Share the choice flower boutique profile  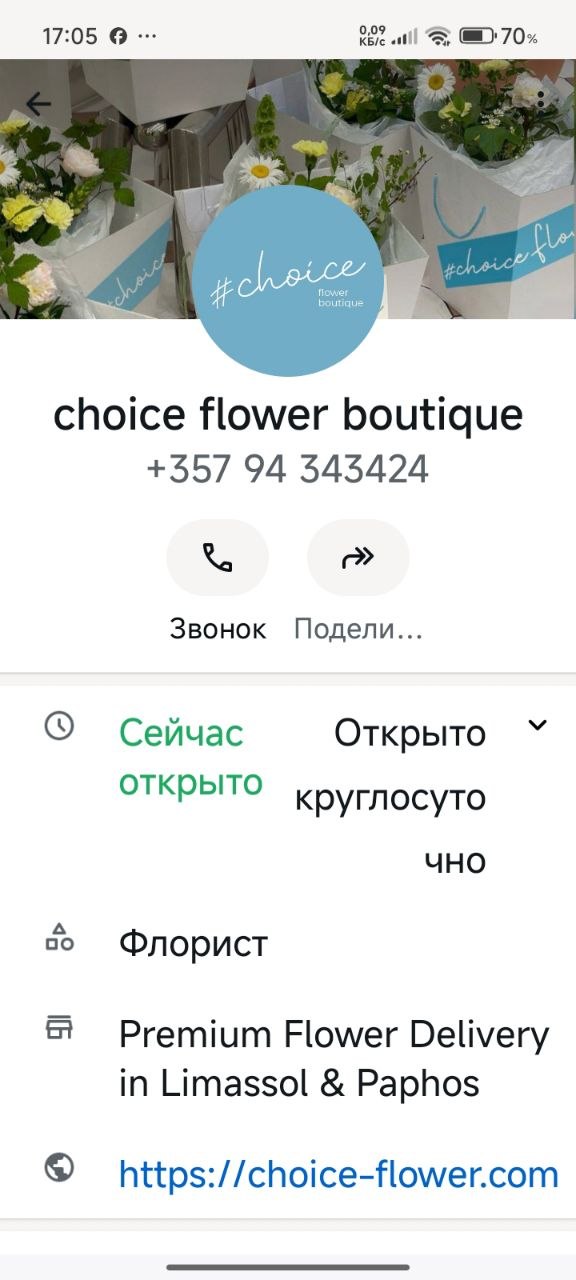point(358,557)
